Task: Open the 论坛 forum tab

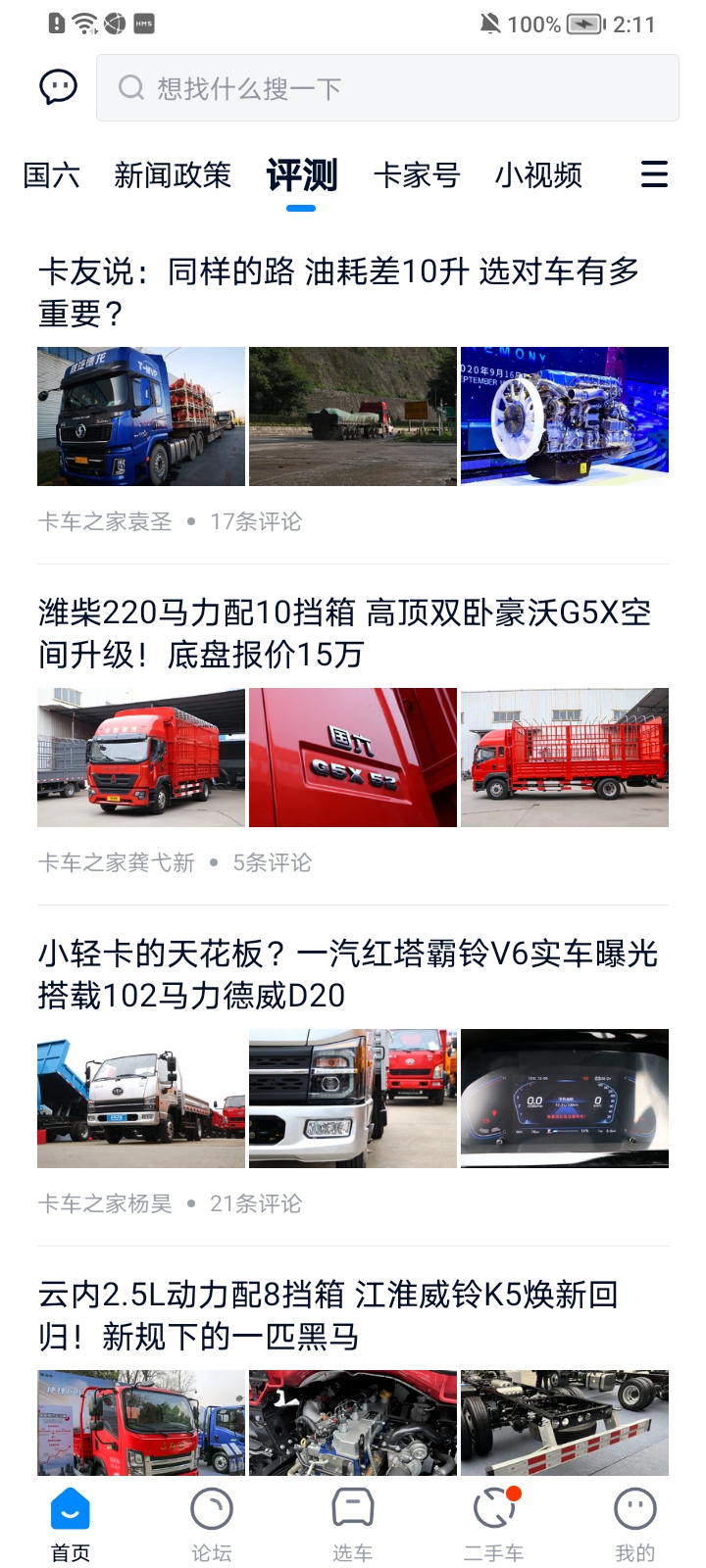Action: [x=212, y=1524]
